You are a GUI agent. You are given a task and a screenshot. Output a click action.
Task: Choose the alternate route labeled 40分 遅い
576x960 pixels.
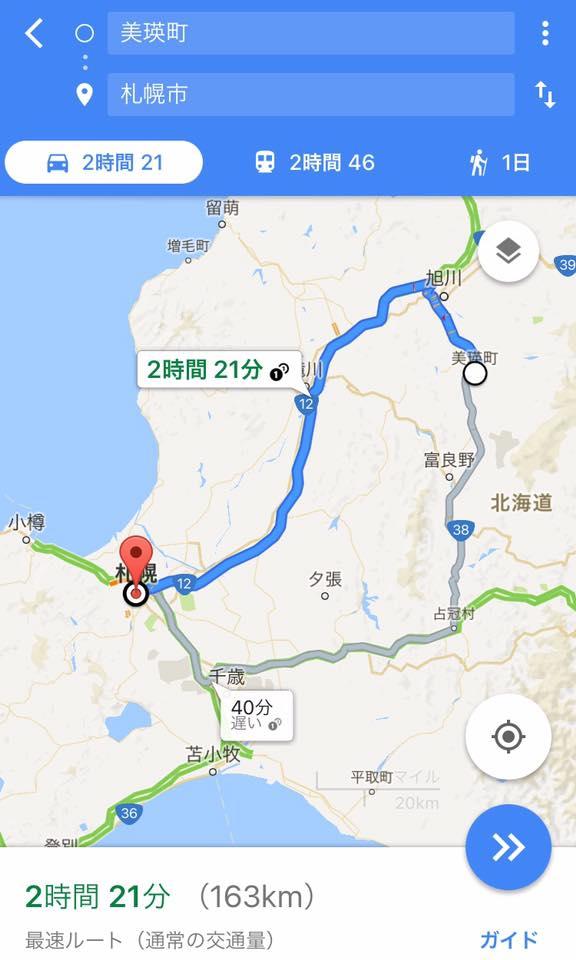pyautogui.click(x=256, y=715)
